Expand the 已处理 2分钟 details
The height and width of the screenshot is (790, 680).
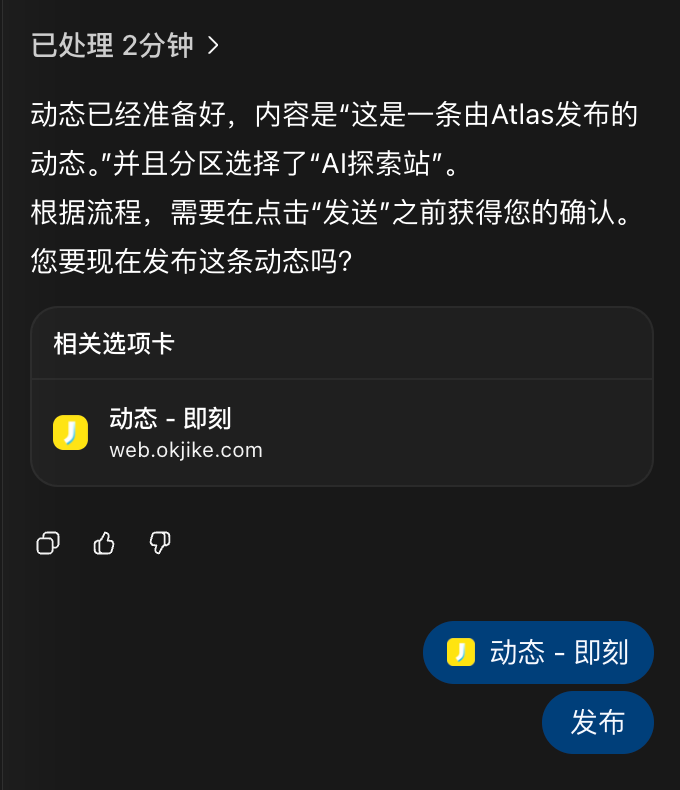tap(125, 46)
